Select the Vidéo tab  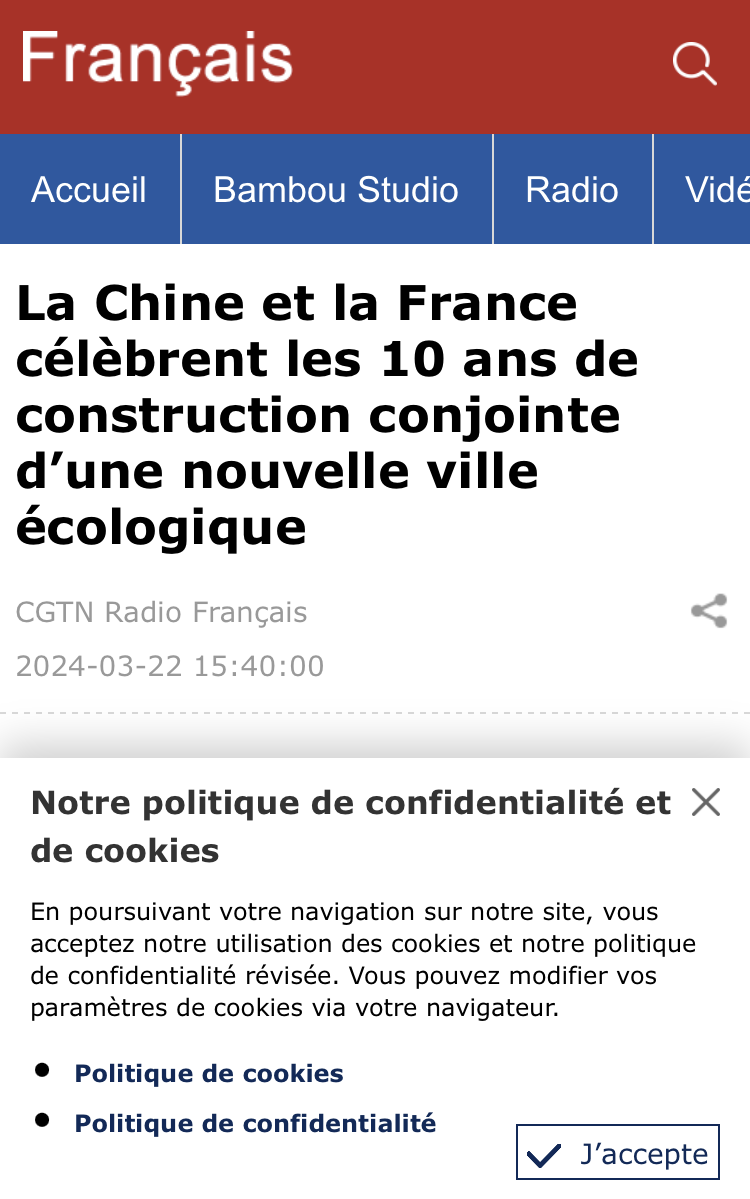click(x=714, y=189)
